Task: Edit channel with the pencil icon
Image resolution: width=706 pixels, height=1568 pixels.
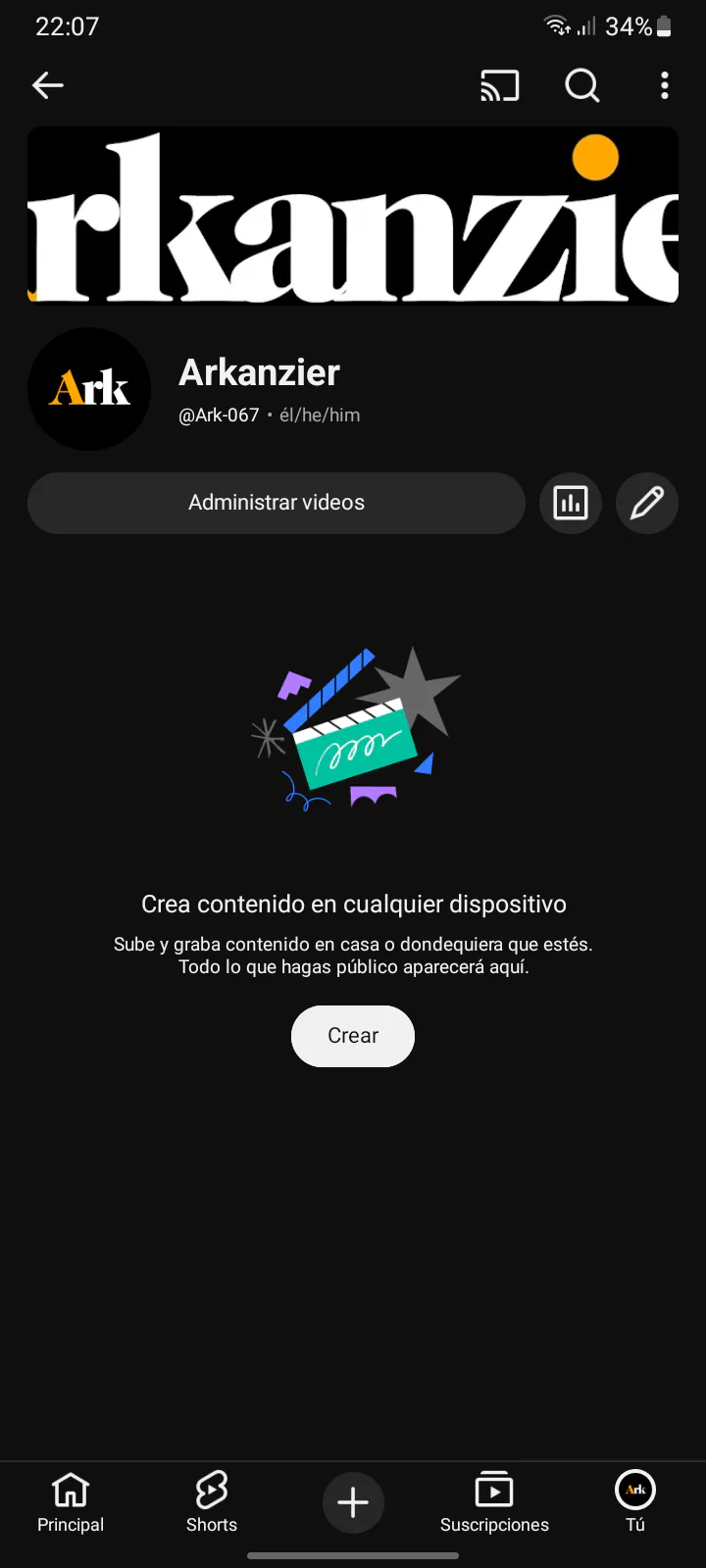Action: click(x=647, y=503)
